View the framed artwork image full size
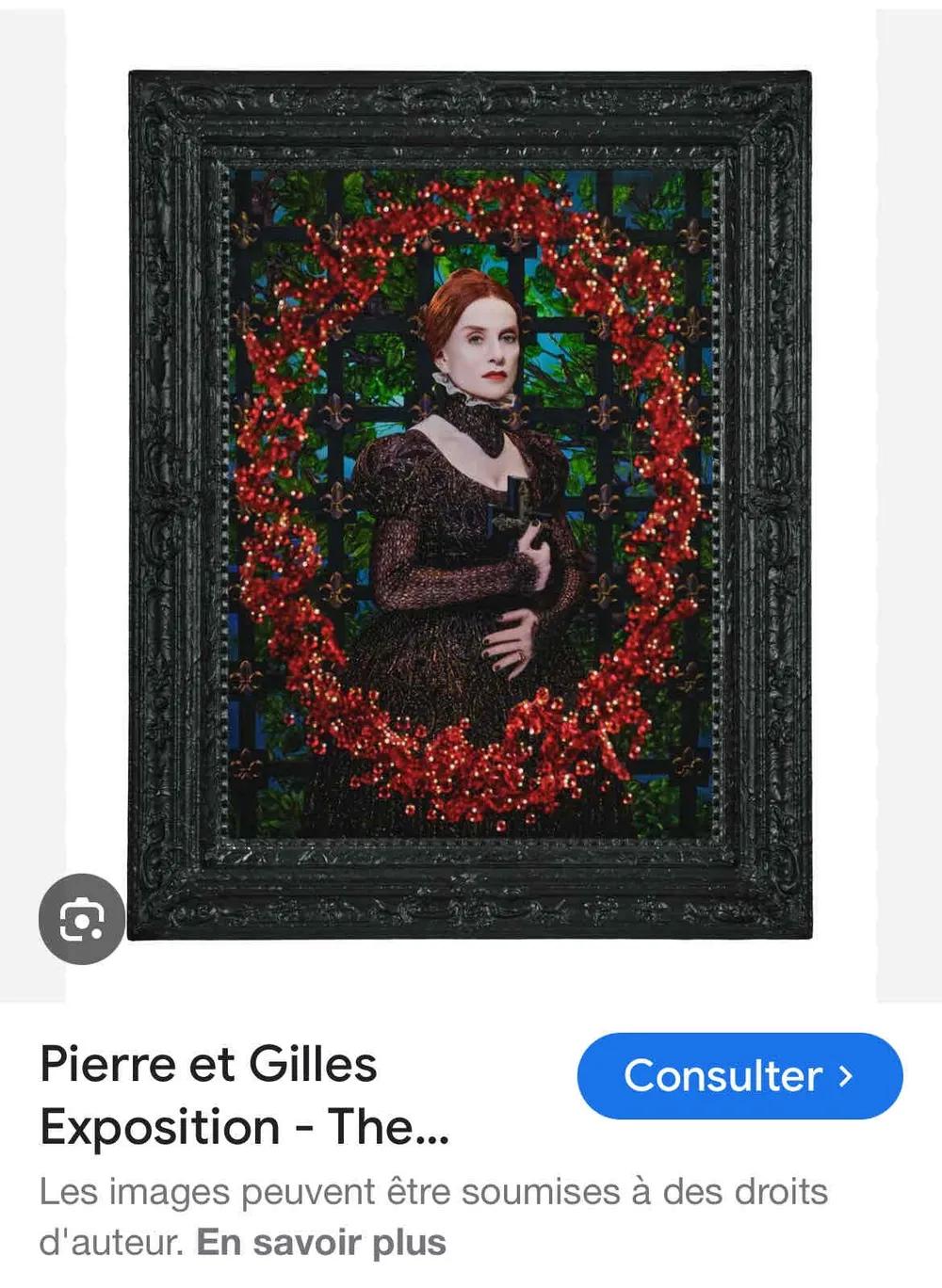This screenshot has width=942, height=1288. pos(470,504)
